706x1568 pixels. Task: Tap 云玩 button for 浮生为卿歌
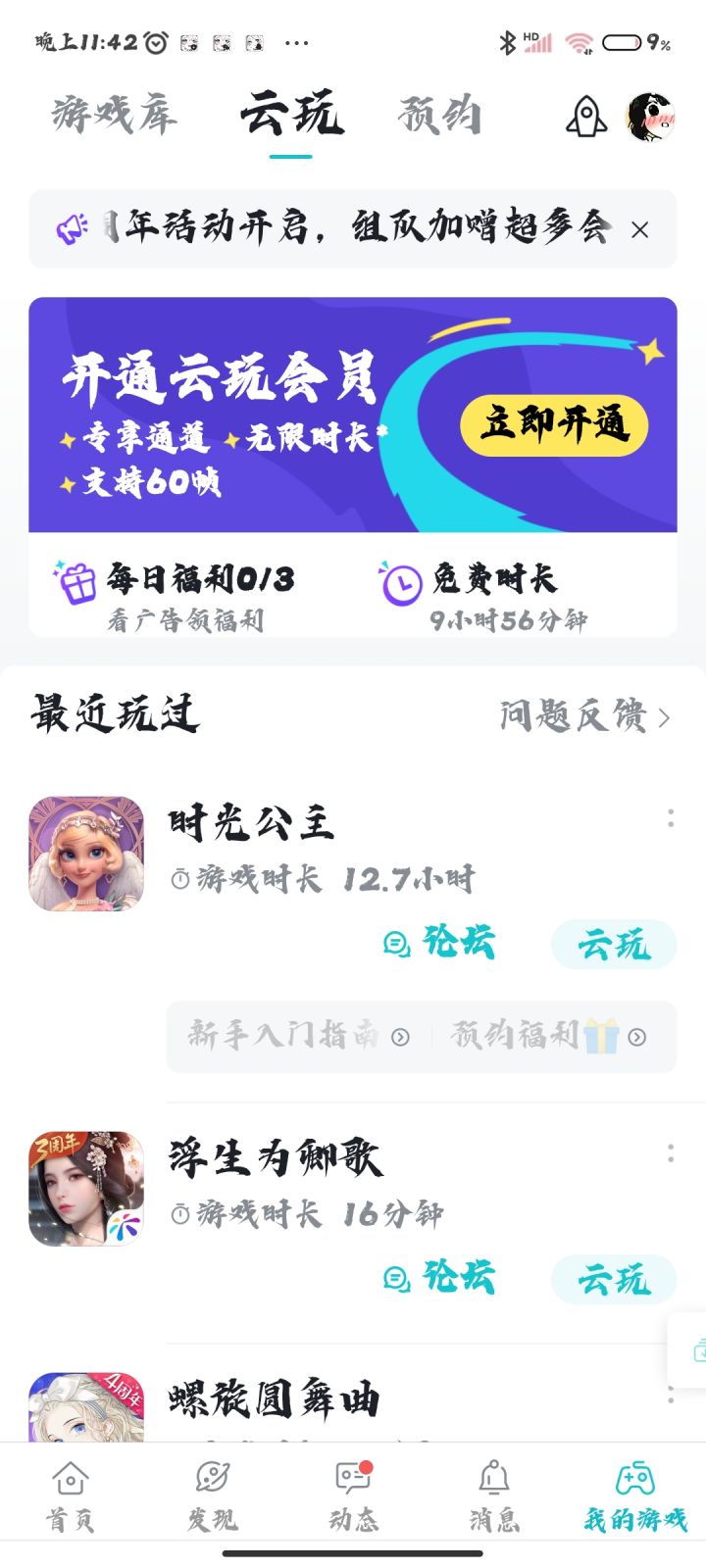pyautogui.click(x=614, y=1279)
